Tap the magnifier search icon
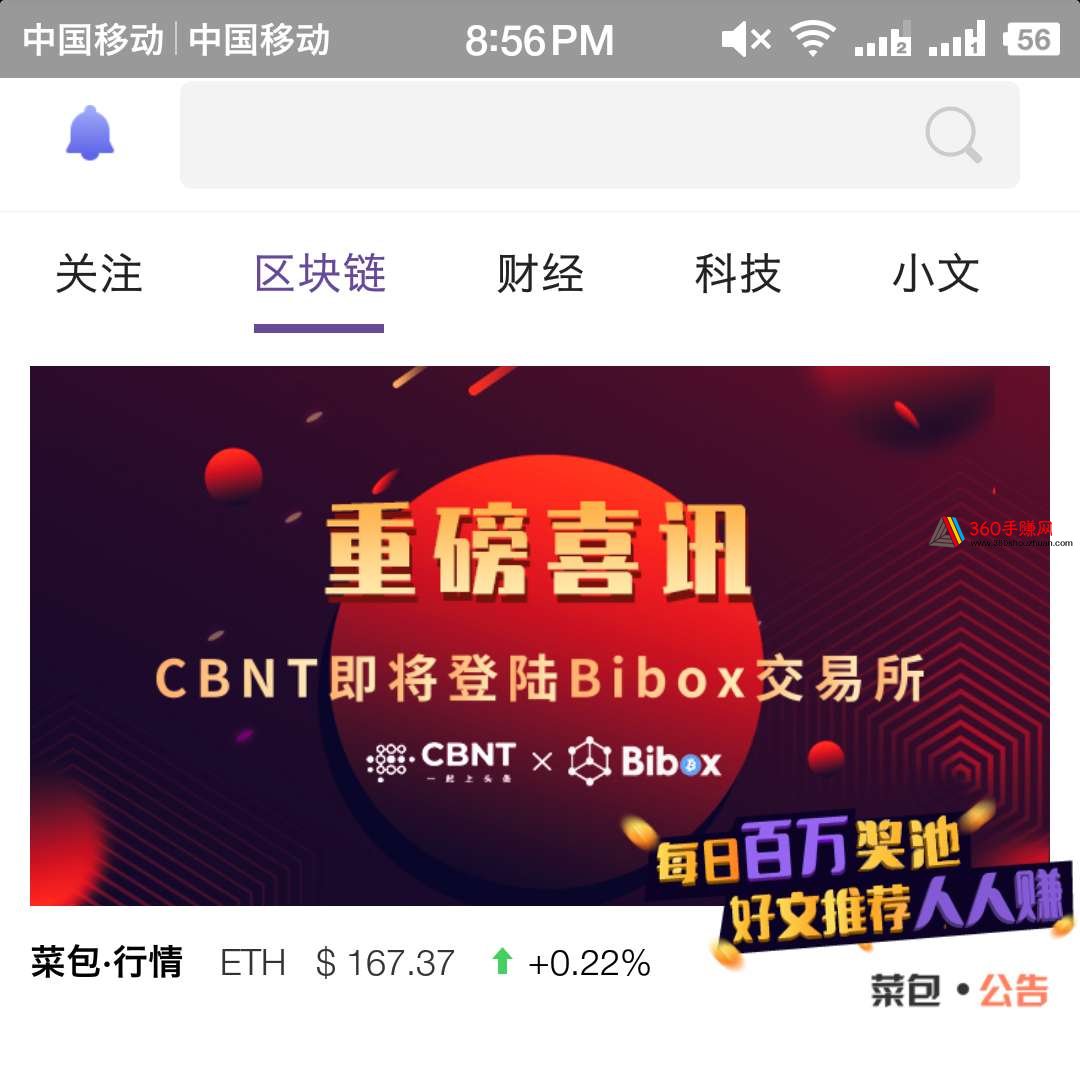 [953, 135]
